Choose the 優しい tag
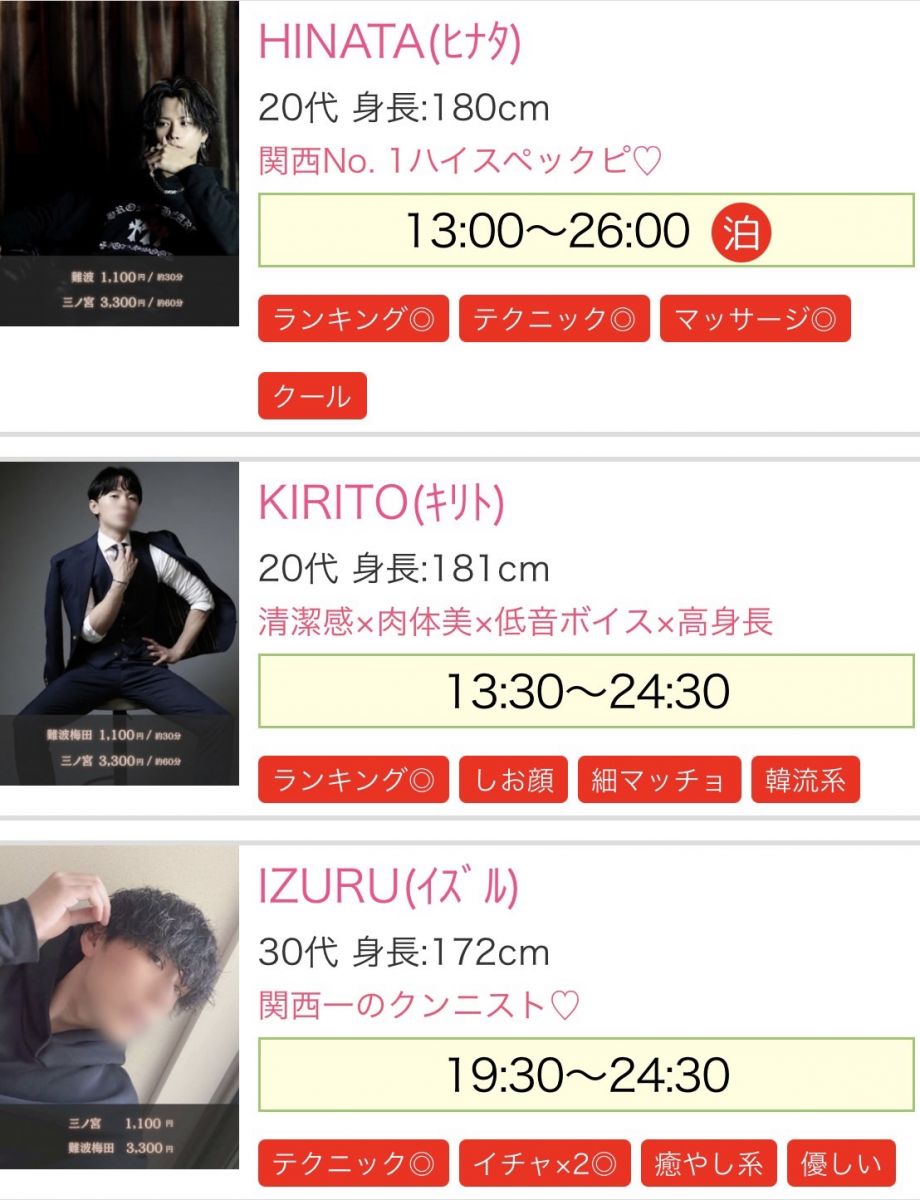 pos(841,1163)
